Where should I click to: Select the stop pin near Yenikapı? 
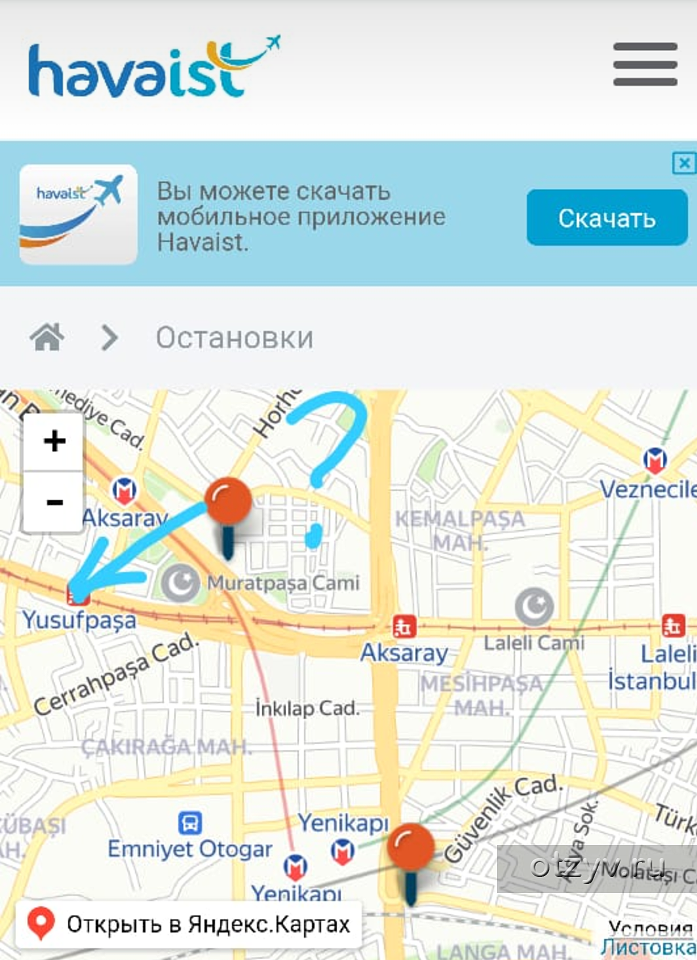coord(411,850)
